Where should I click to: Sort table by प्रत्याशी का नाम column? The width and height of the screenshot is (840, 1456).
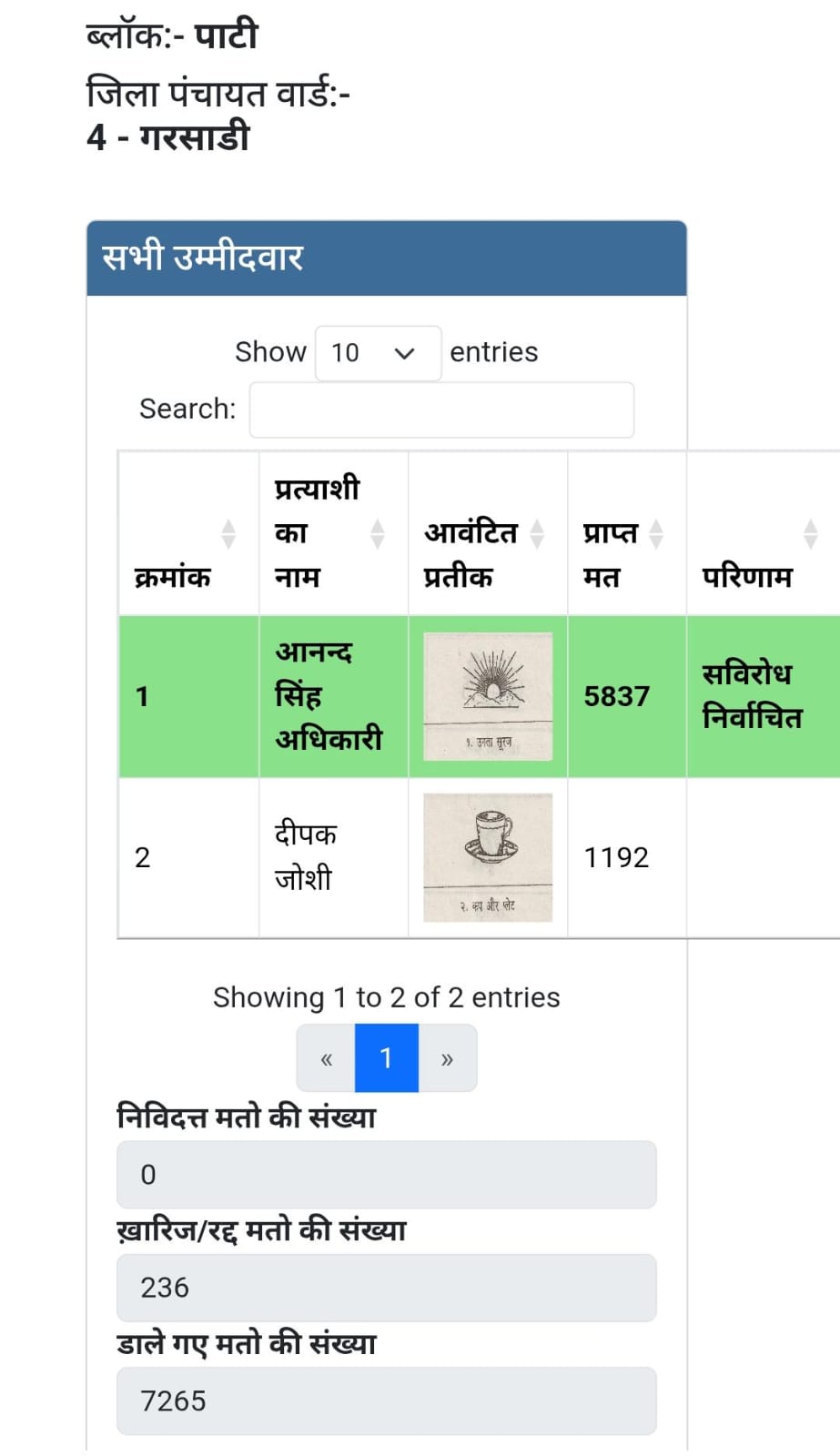click(x=332, y=533)
